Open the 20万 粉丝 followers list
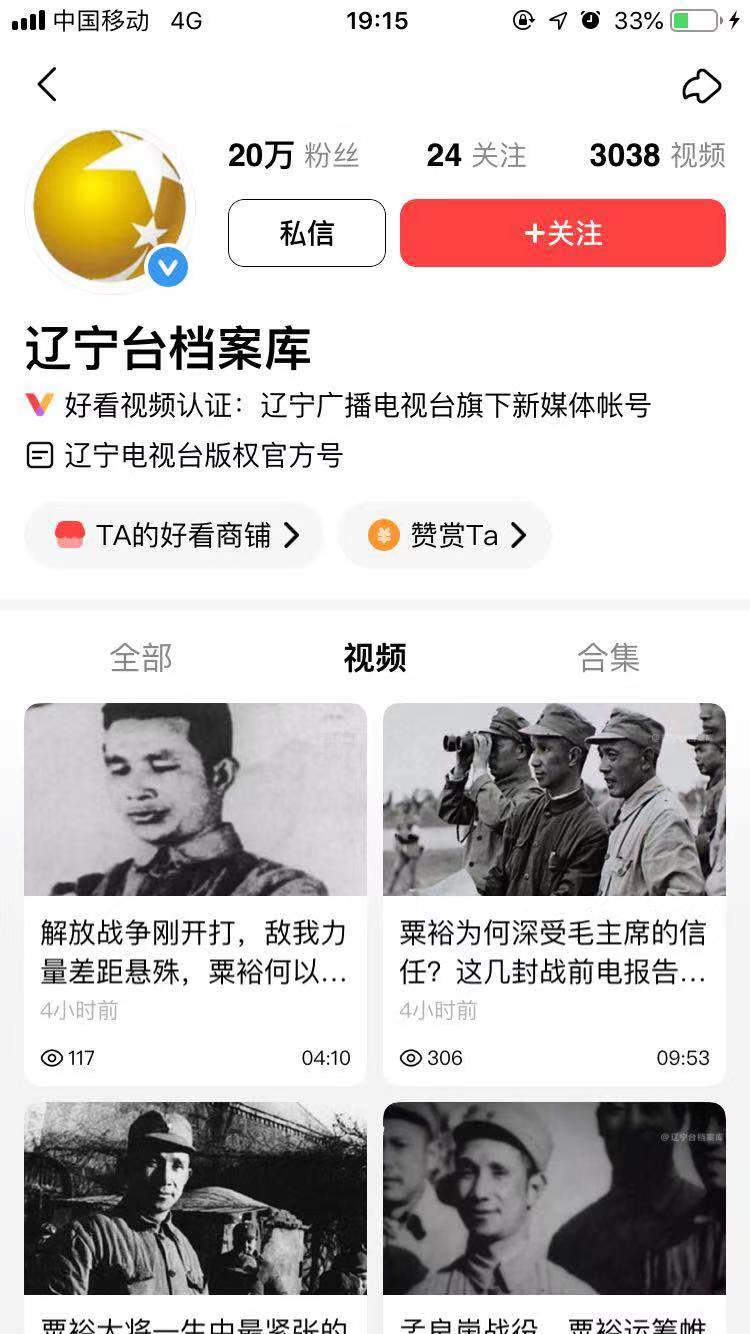The width and height of the screenshot is (750, 1334). click(x=292, y=155)
